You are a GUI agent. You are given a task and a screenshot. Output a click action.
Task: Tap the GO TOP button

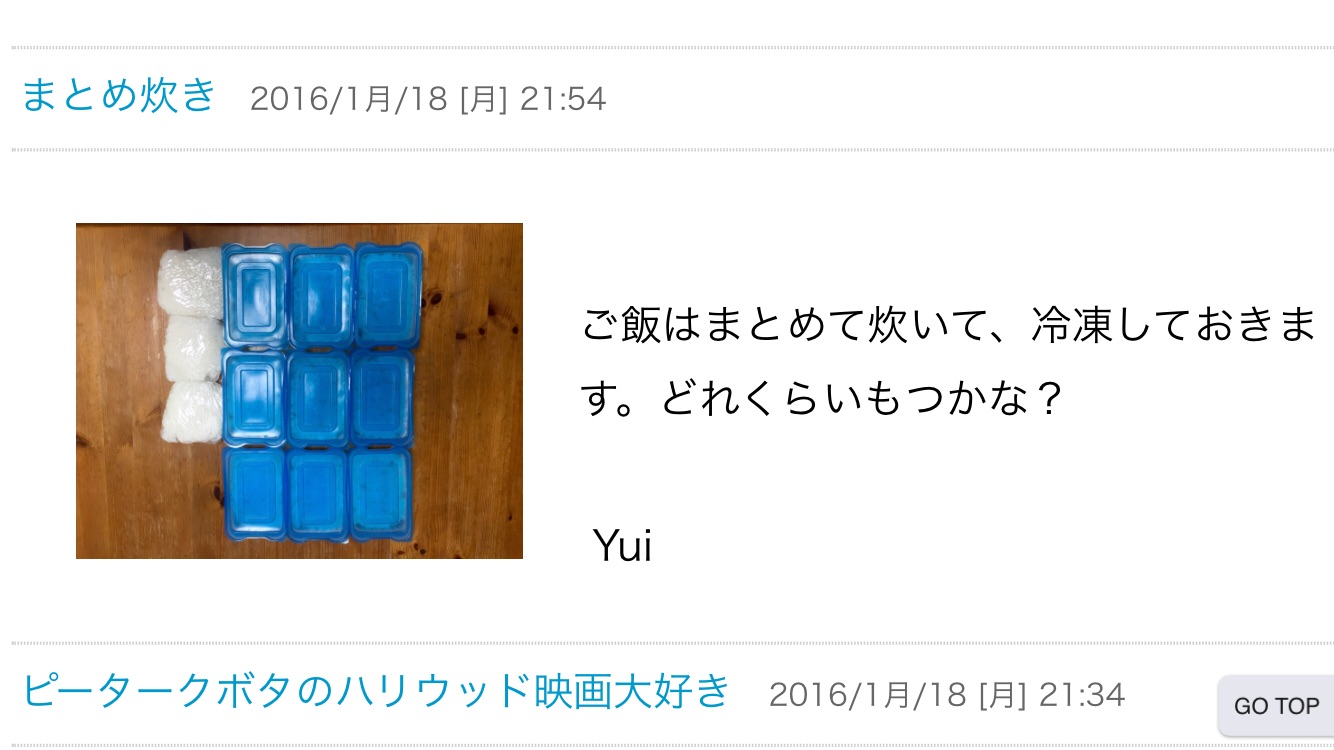click(1276, 706)
